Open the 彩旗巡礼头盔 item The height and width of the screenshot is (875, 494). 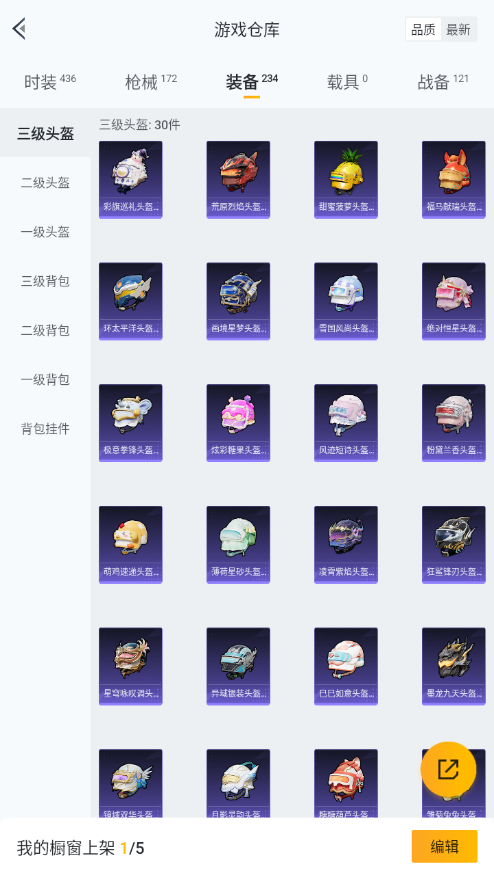(x=131, y=180)
